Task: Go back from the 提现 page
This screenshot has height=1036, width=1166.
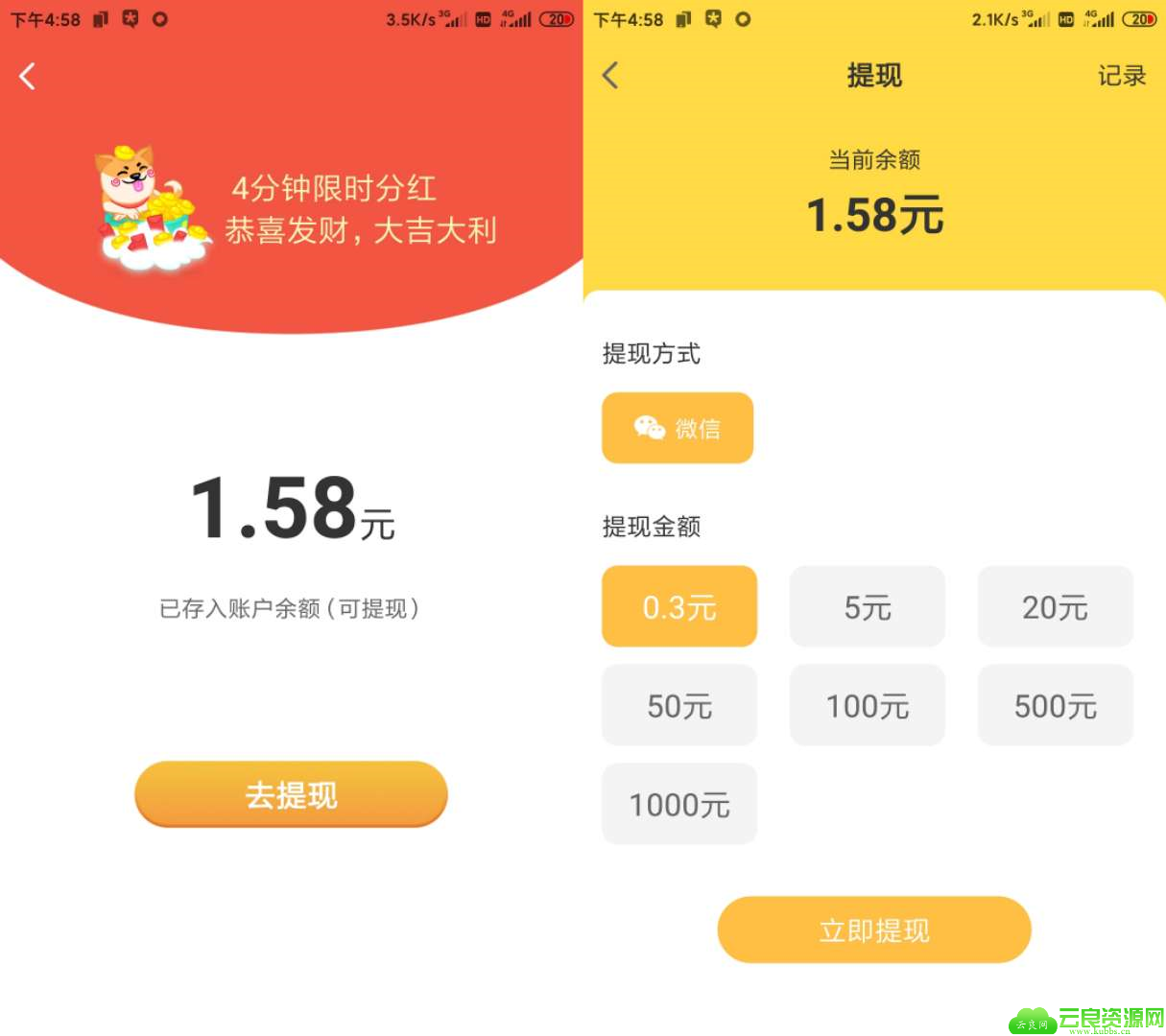Action: [x=610, y=76]
